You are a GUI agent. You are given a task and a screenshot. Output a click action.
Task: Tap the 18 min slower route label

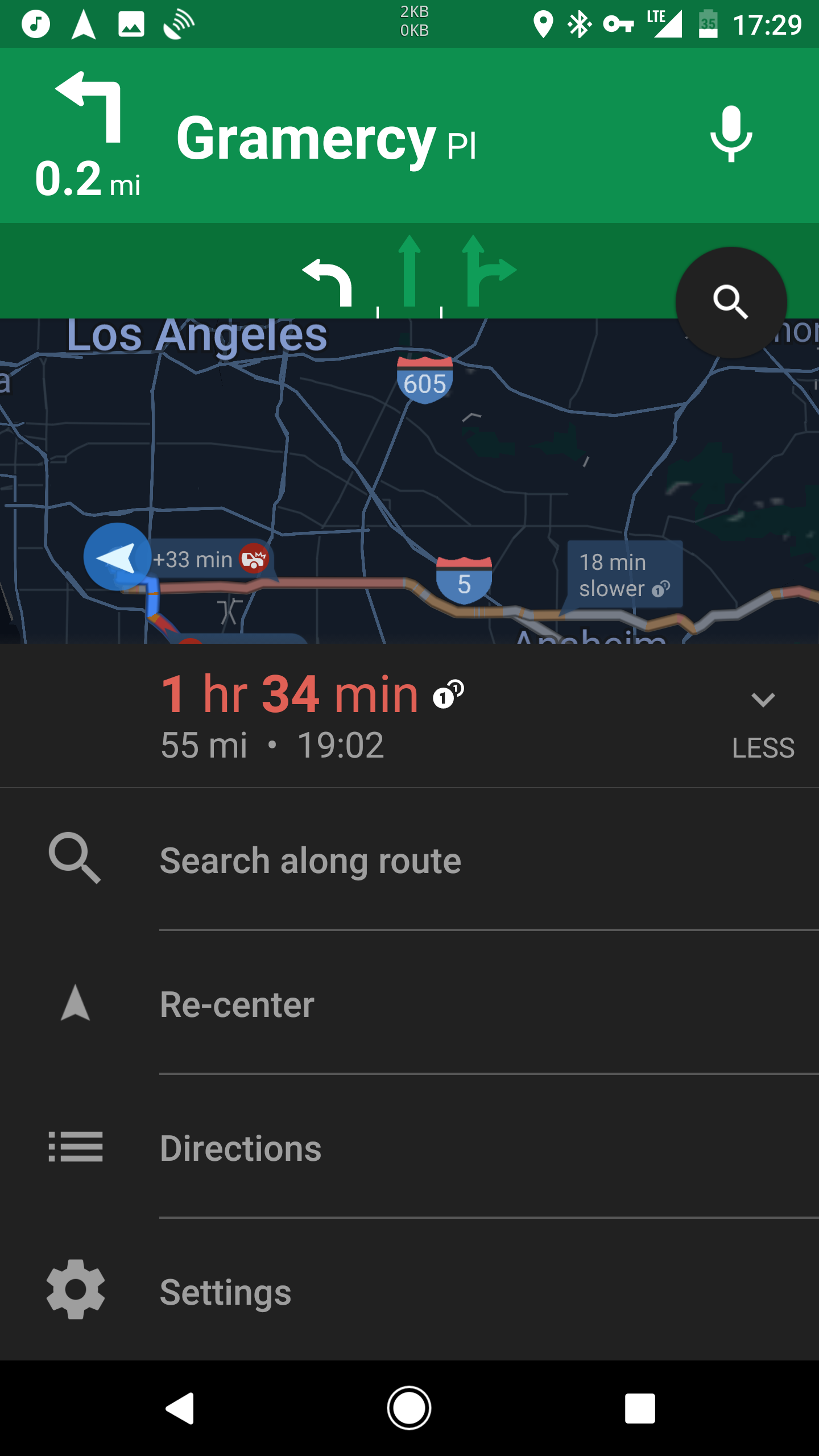pos(624,574)
